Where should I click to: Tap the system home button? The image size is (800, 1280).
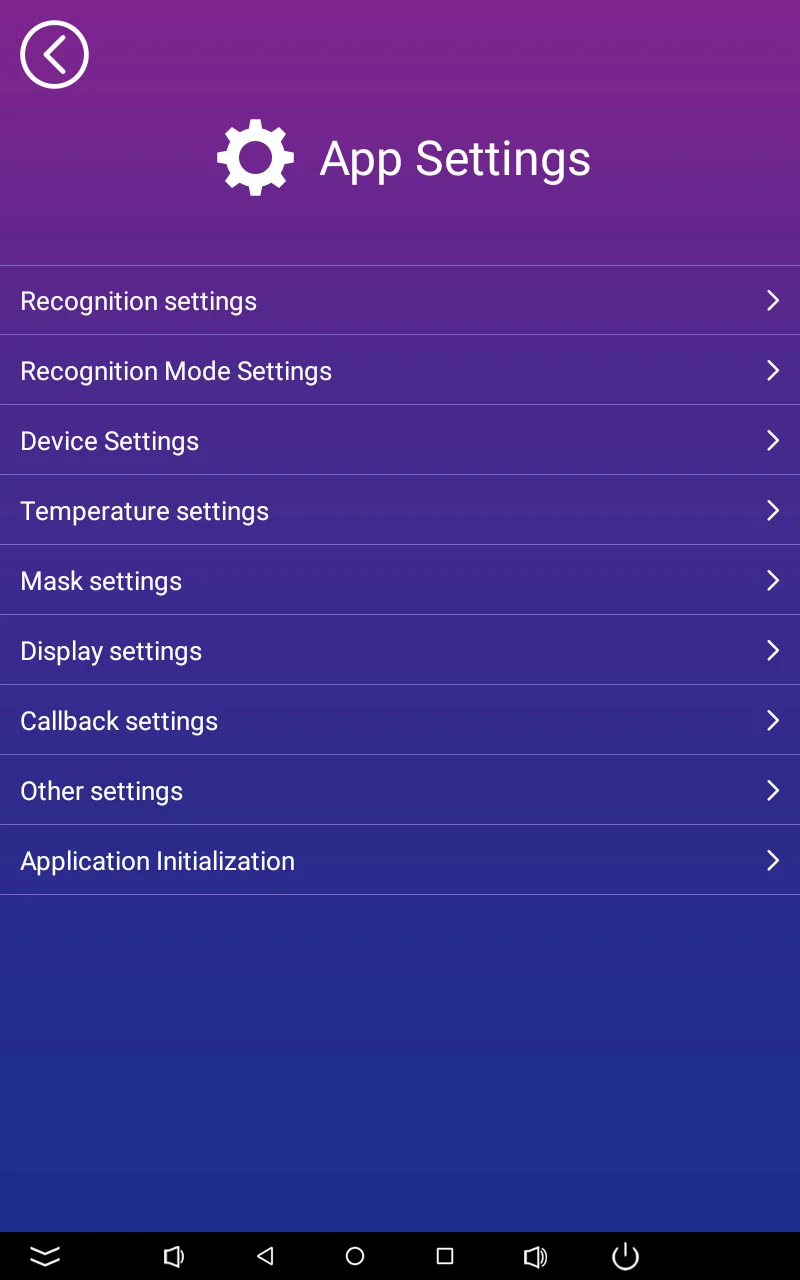(x=355, y=1256)
